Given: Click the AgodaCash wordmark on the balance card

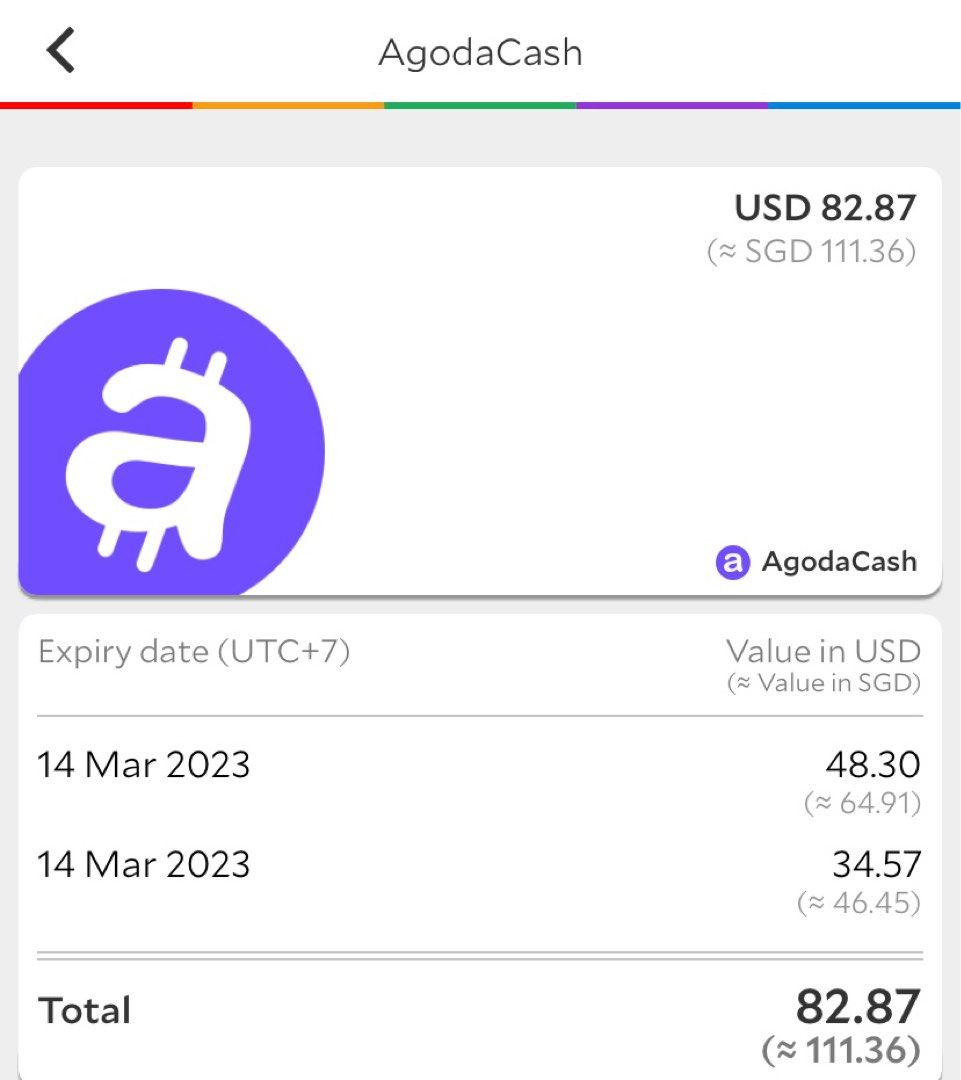Looking at the screenshot, I should click(840, 562).
